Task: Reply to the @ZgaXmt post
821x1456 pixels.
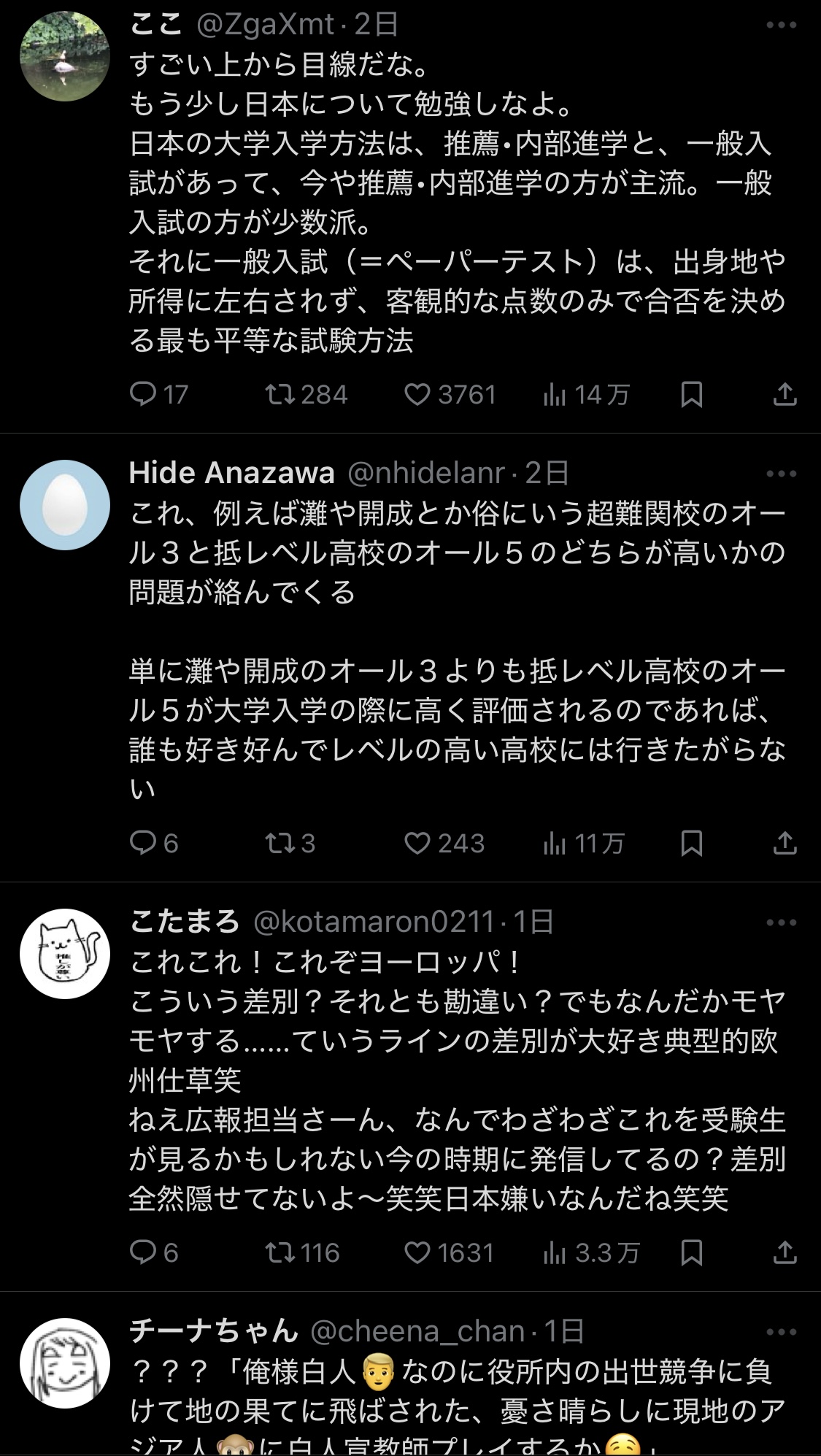Action: click(143, 395)
